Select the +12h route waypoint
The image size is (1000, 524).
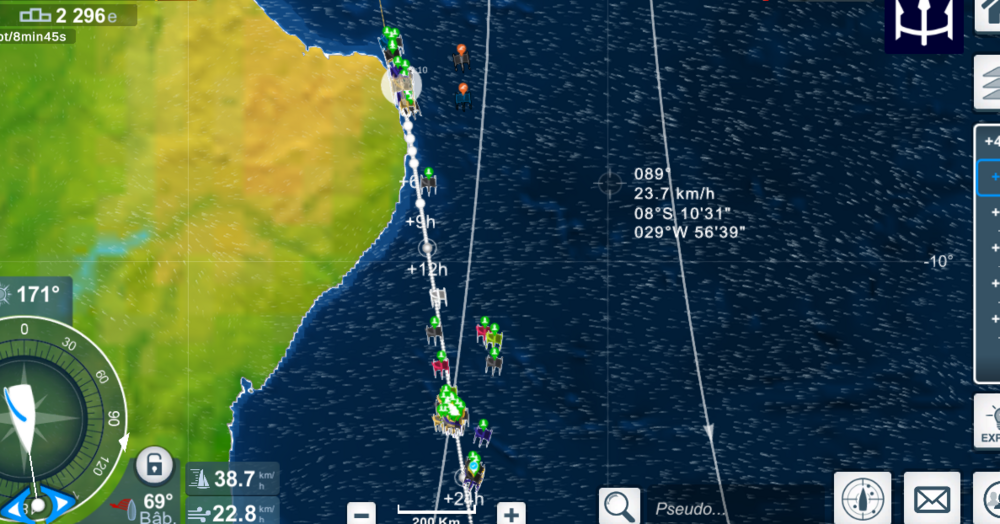[428, 247]
